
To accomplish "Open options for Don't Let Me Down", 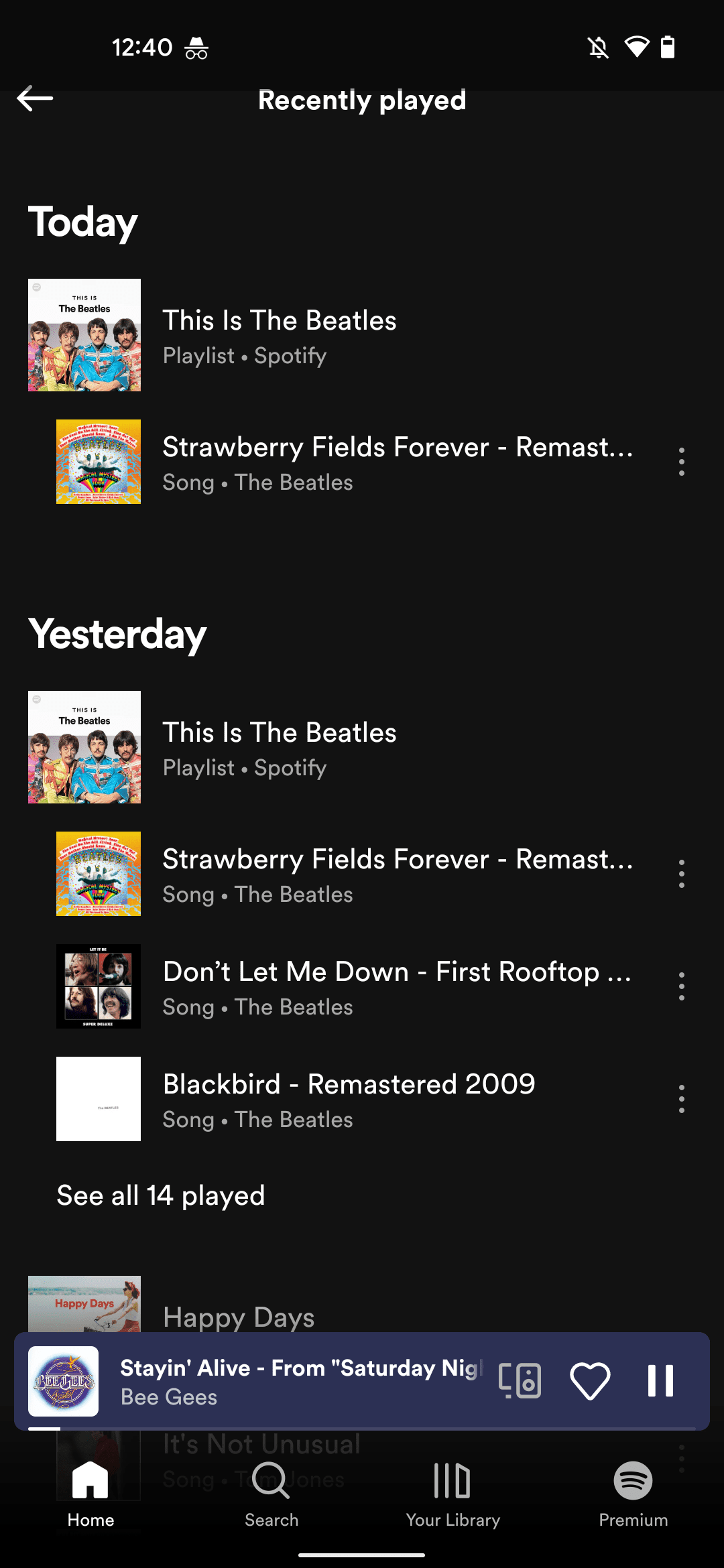I will point(681,986).
